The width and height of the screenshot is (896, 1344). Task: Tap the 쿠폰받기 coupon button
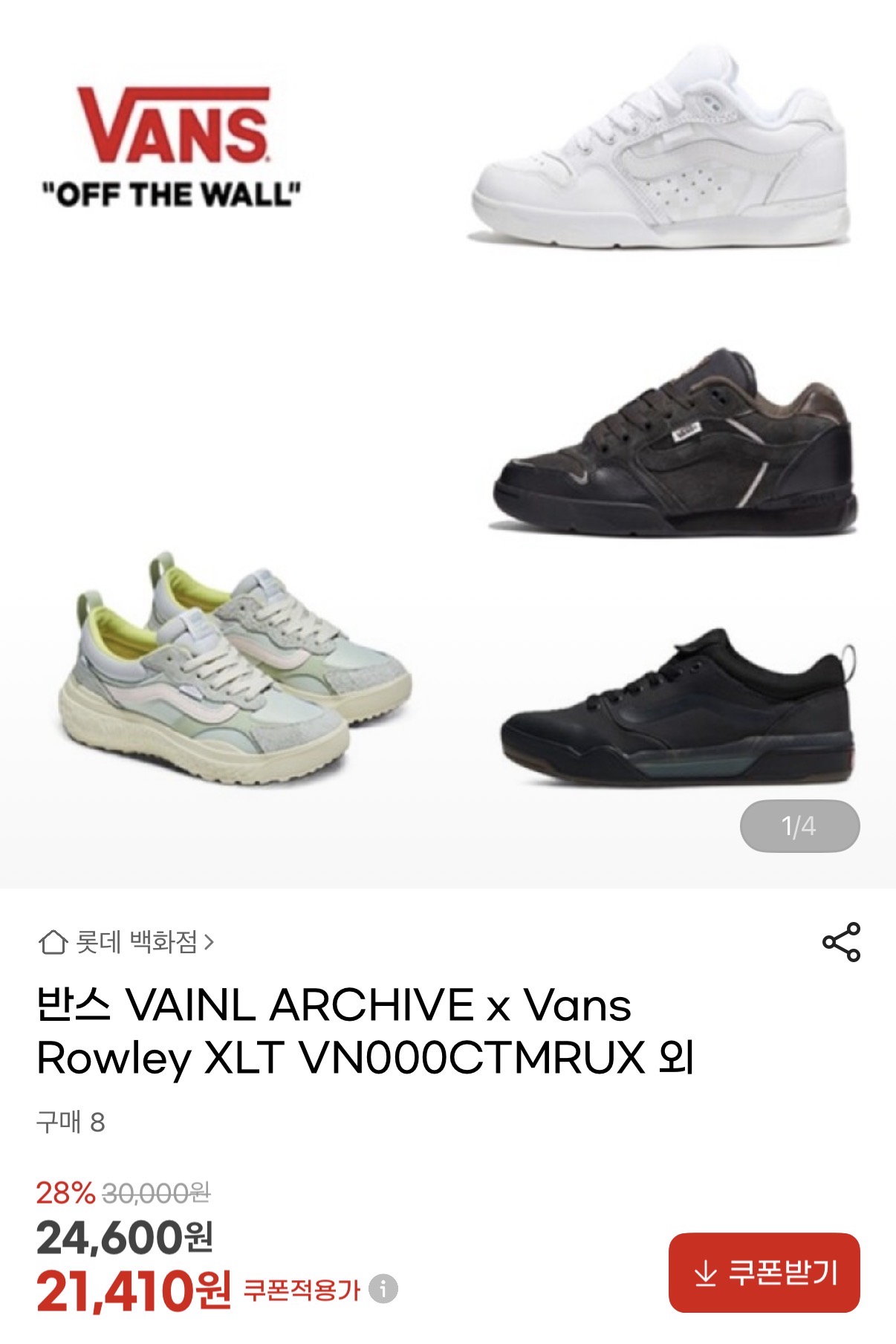tap(764, 1273)
